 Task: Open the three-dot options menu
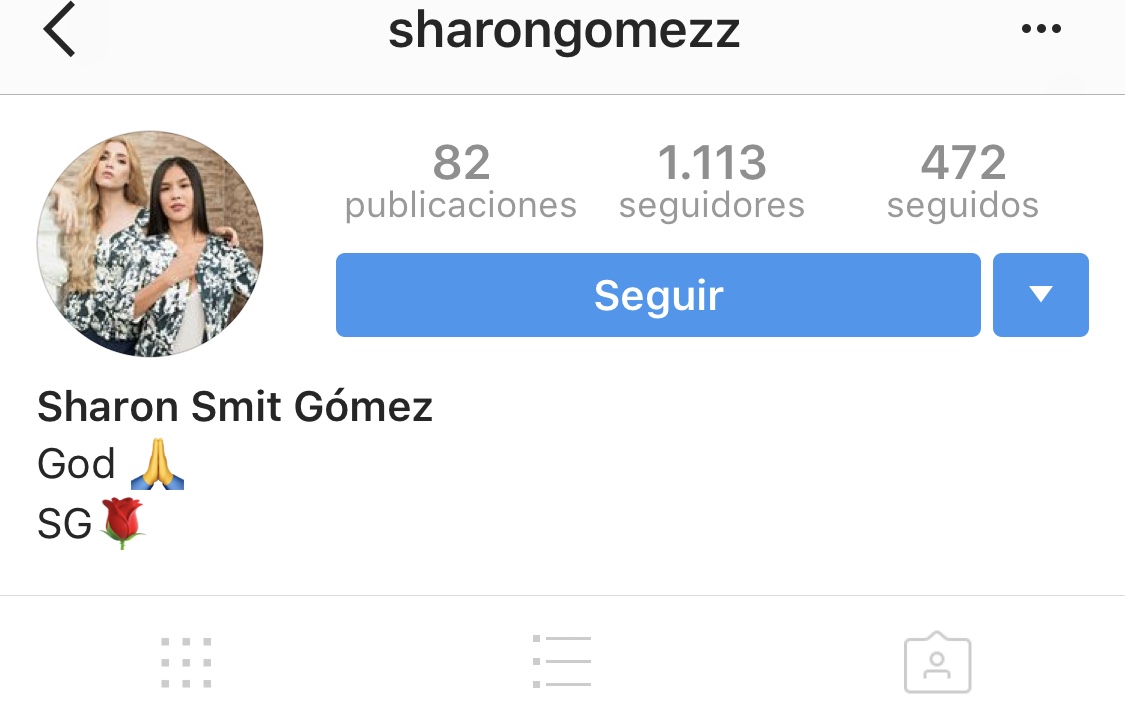pyautogui.click(x=1041, y=30)
